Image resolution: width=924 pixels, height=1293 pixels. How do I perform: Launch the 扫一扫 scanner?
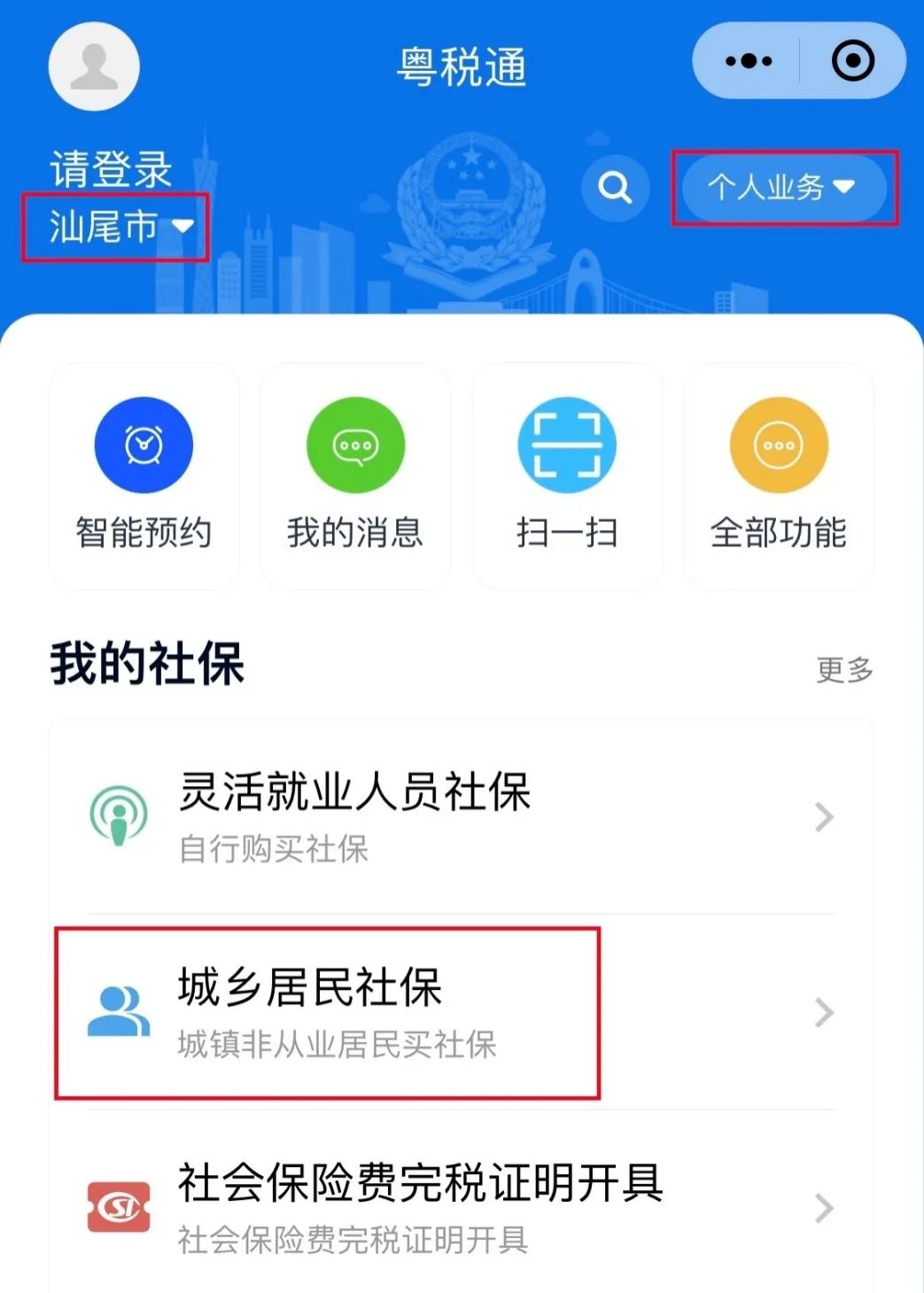(567, 475)
